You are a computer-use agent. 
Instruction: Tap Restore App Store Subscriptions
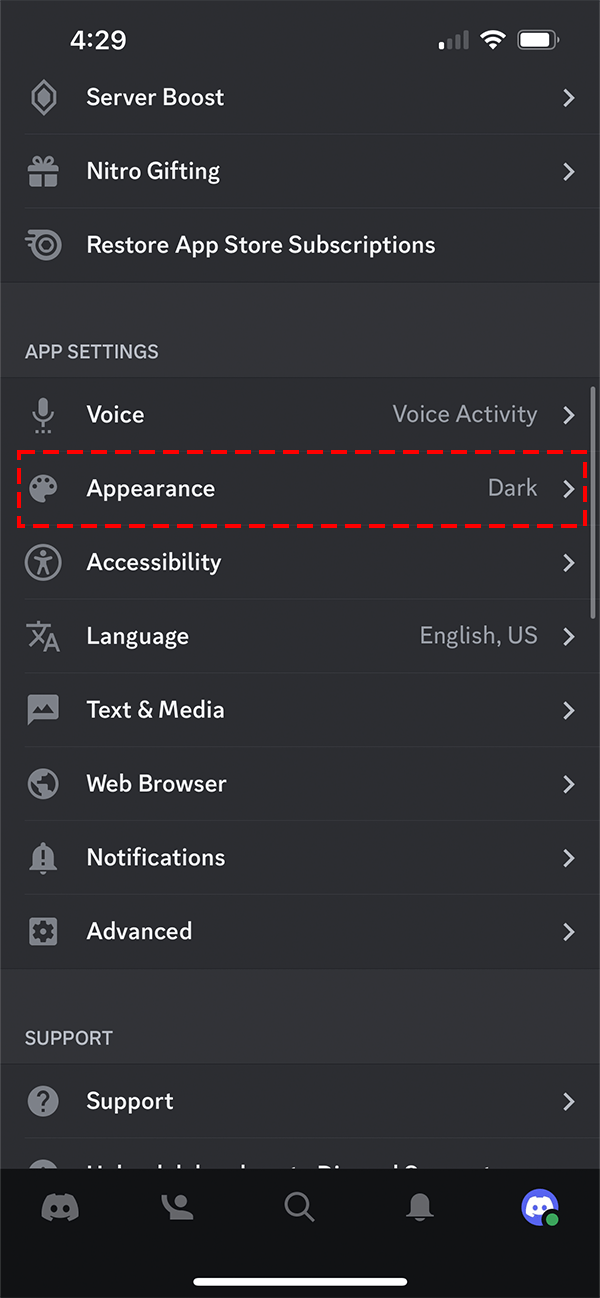click(x=300, y=245)
